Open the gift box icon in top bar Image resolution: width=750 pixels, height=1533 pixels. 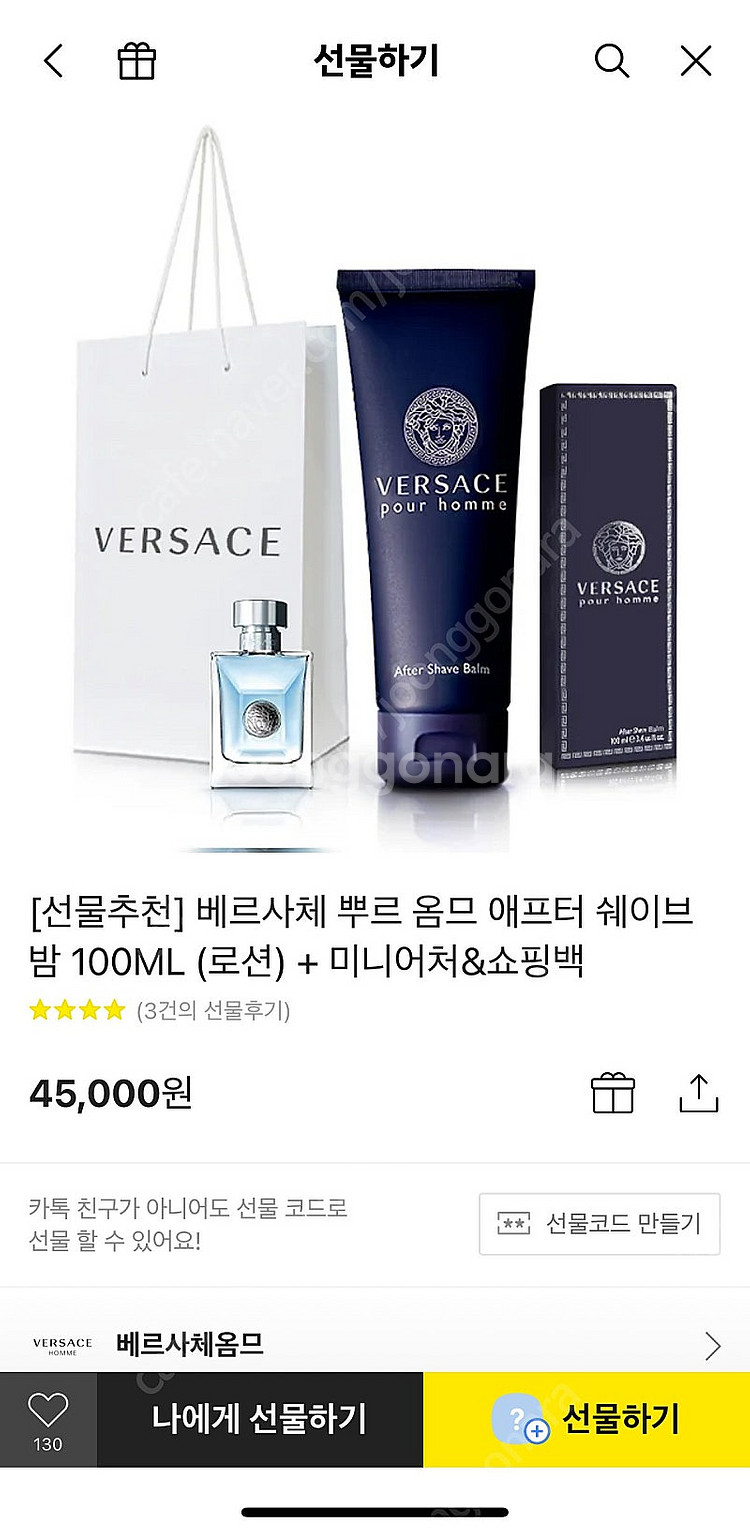[138, 60]
